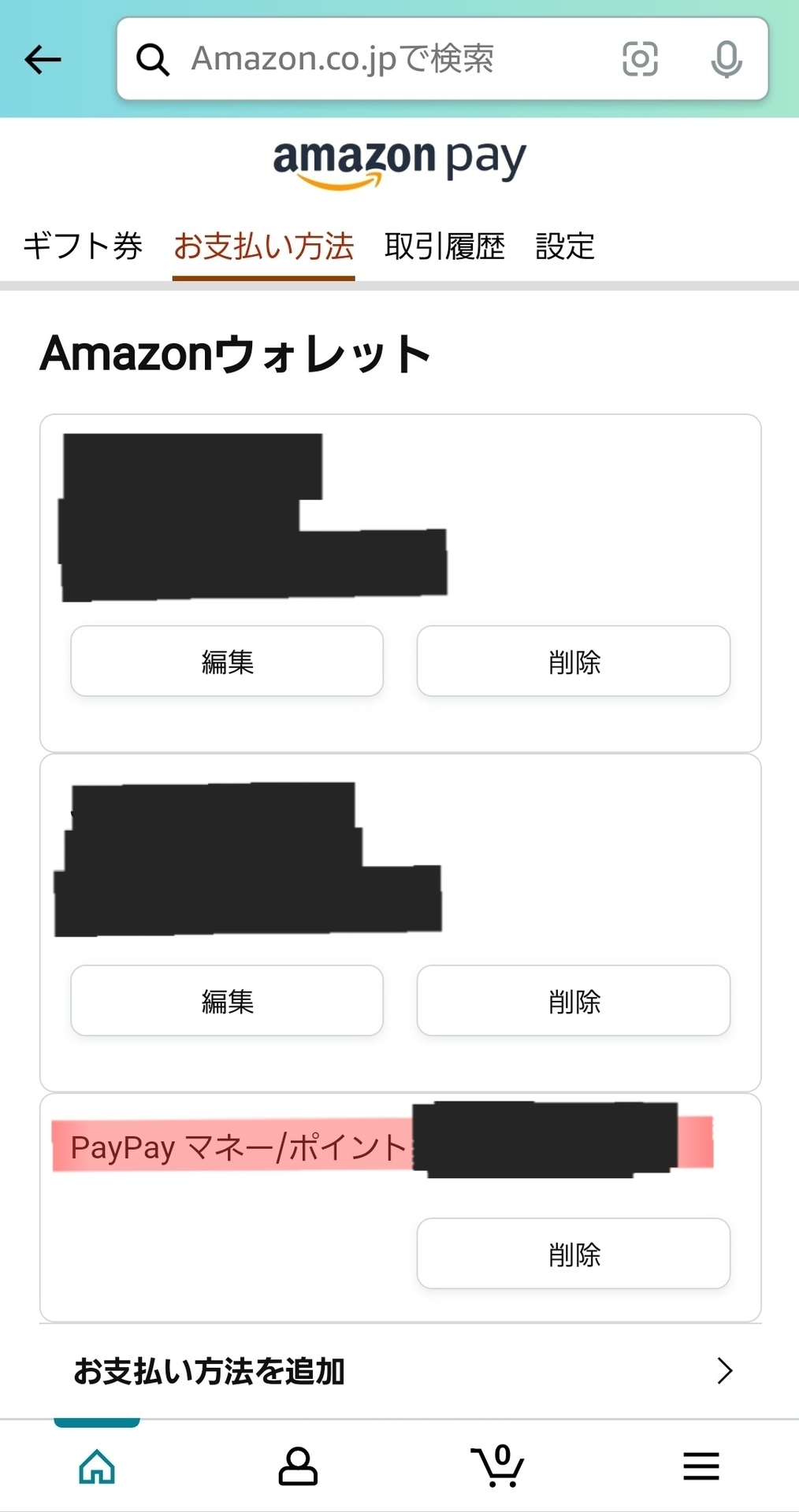The image size is (799, 1512).
Task: Open the hamburger menu icon
Action: point(701,1466)
